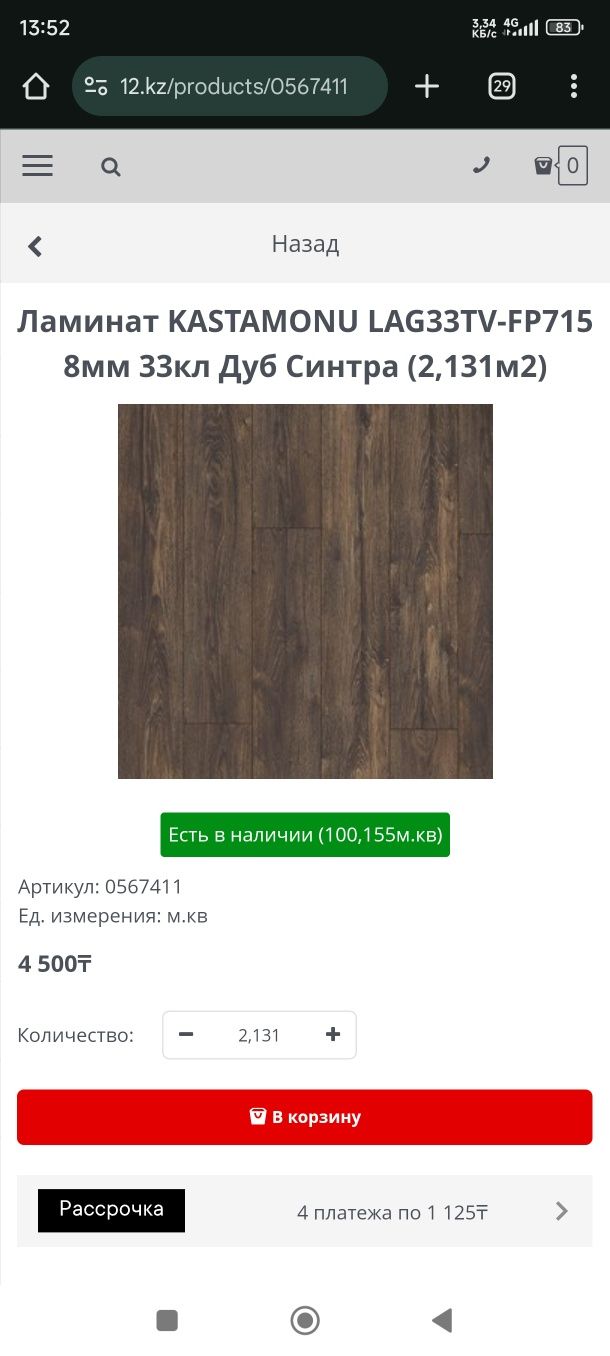Image resolution: width=610 pixels, height=1356 pixels.
Task: Open browser overflow menu
Action: coord(573,87)
